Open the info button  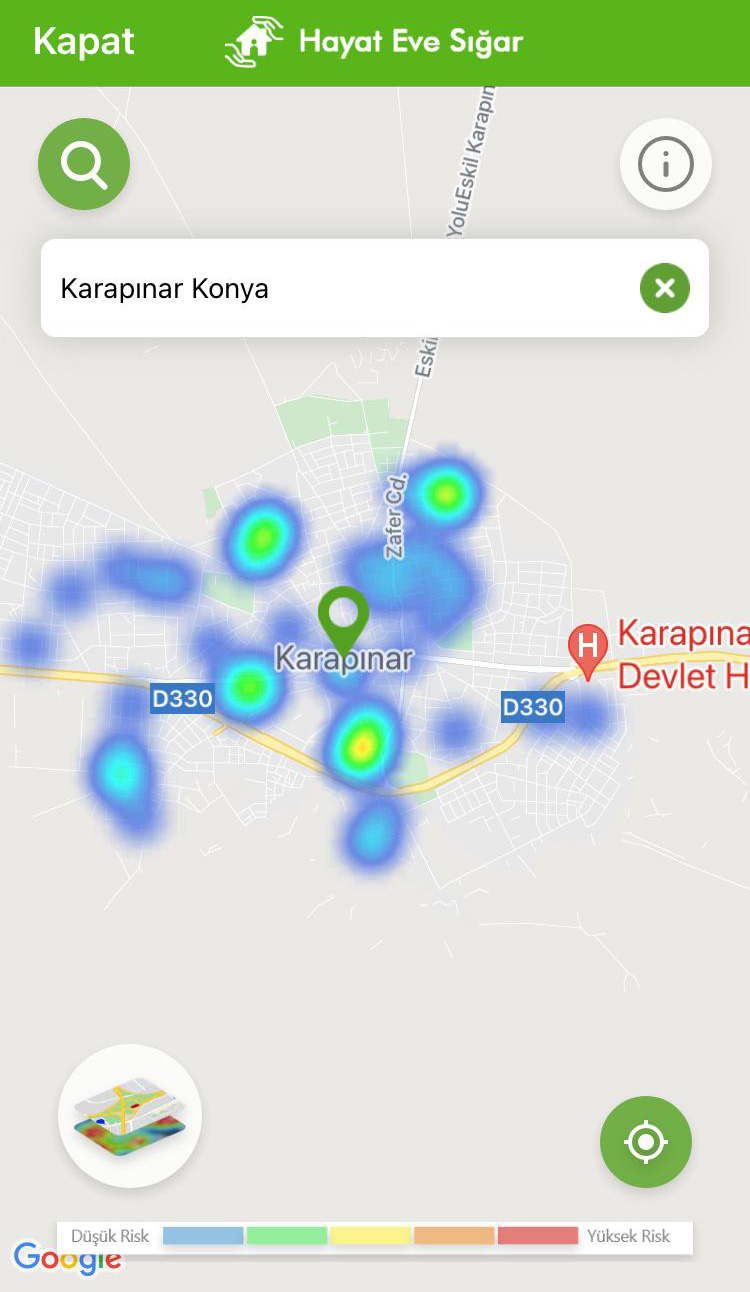click(x=665, y=164)
